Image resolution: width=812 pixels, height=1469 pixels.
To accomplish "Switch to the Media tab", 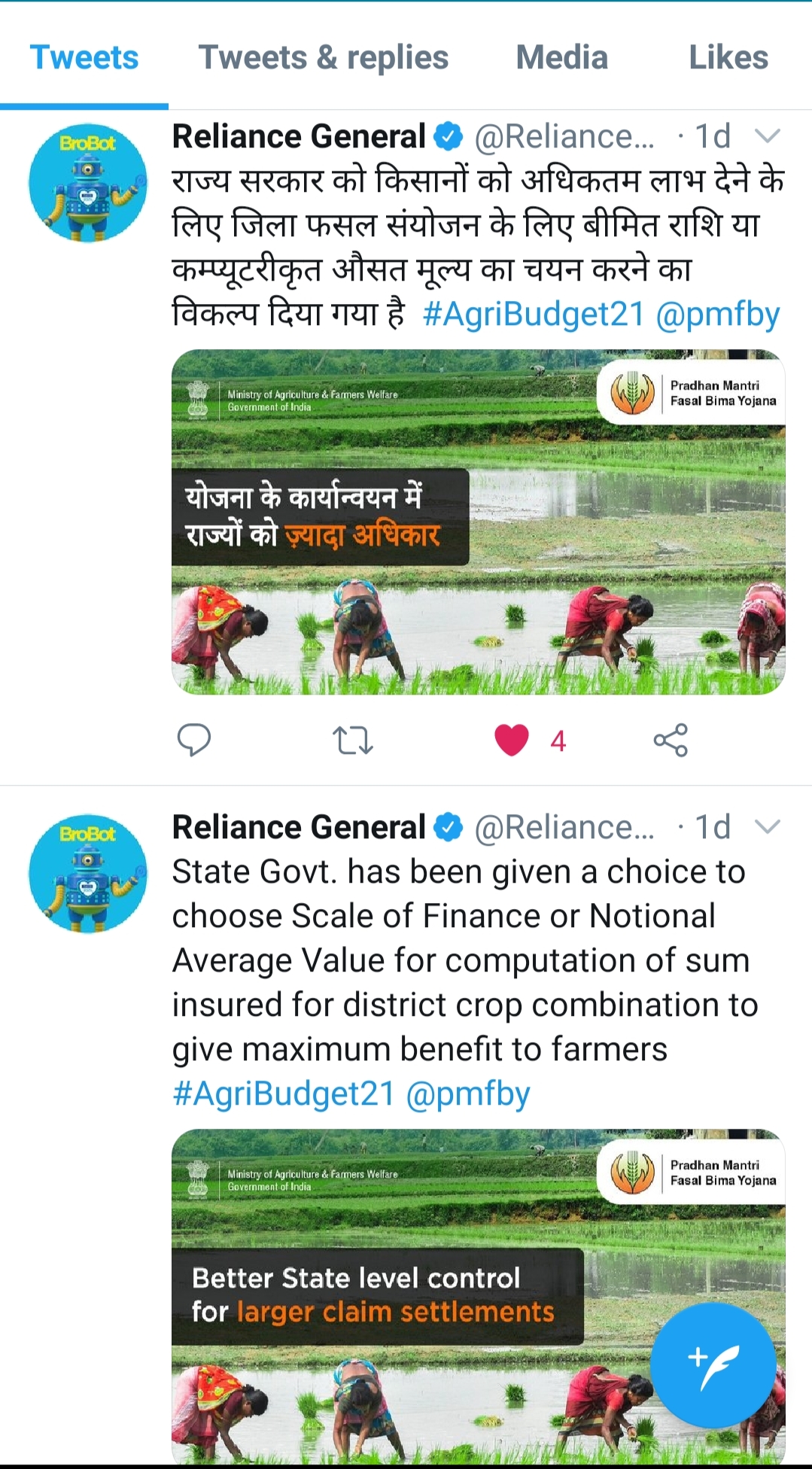I will (561, 58).
